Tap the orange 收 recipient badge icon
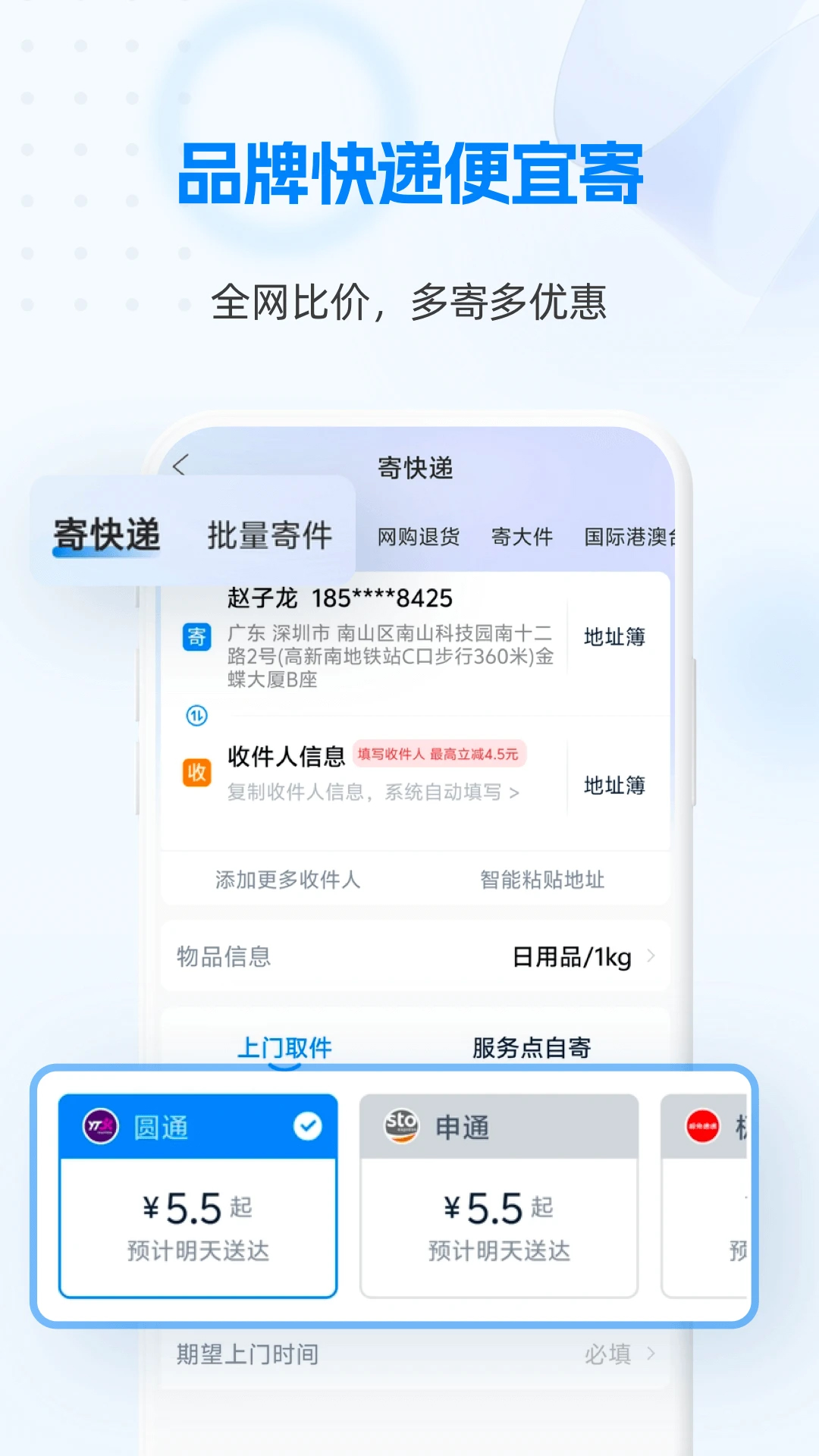 pyautogui.click(x=196, y=773)
